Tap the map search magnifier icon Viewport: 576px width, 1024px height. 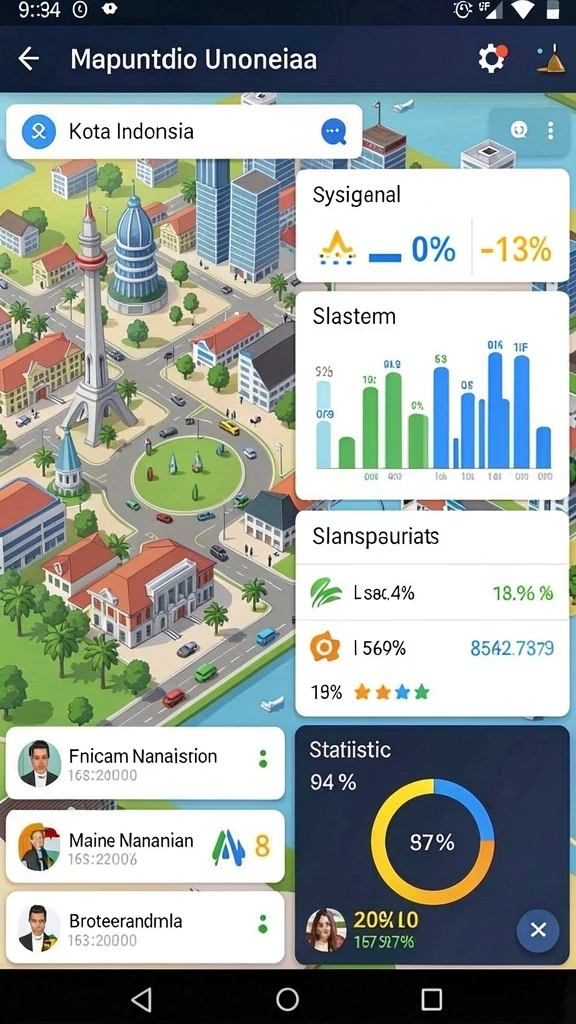(519, 131)
